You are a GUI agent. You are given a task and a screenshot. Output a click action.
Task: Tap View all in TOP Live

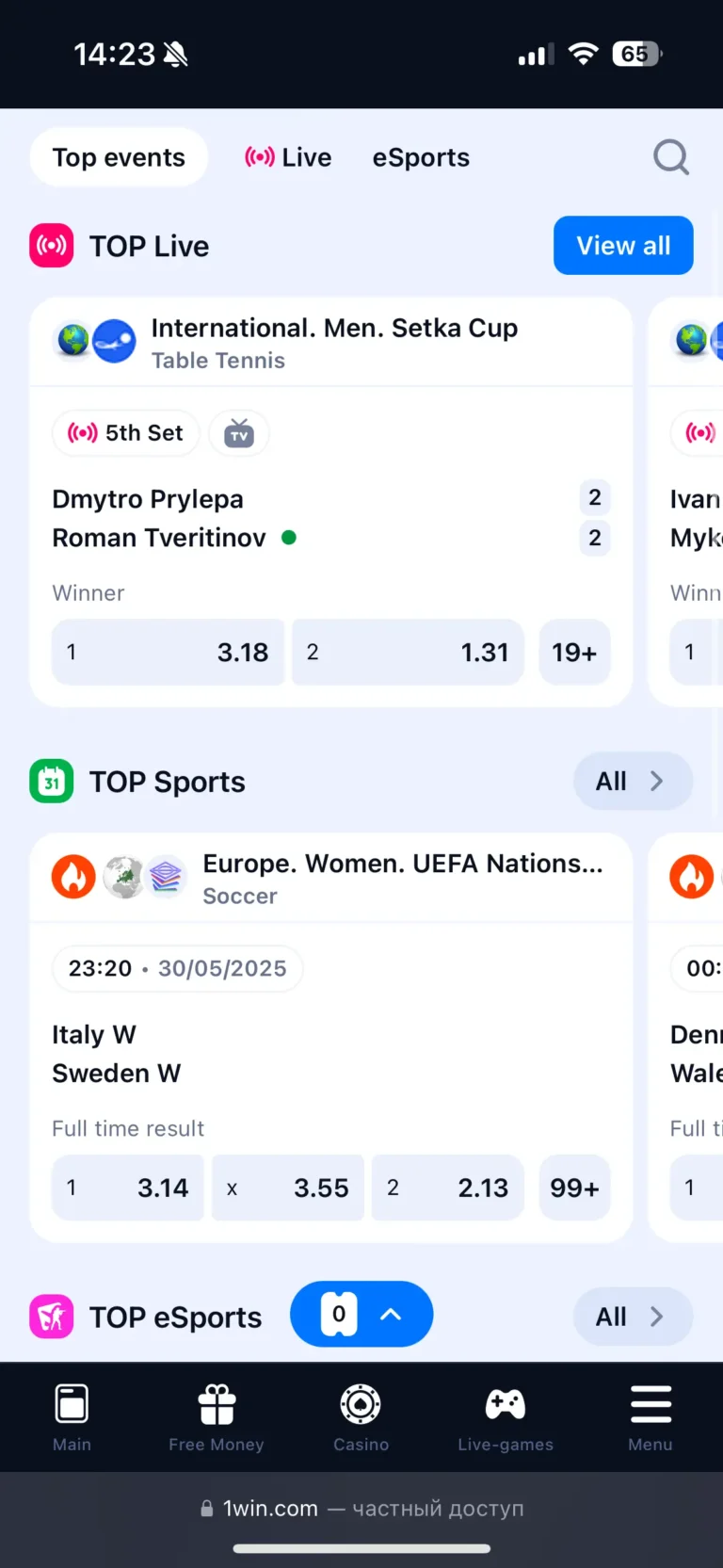pyautogui.click(x=623, y=246)
